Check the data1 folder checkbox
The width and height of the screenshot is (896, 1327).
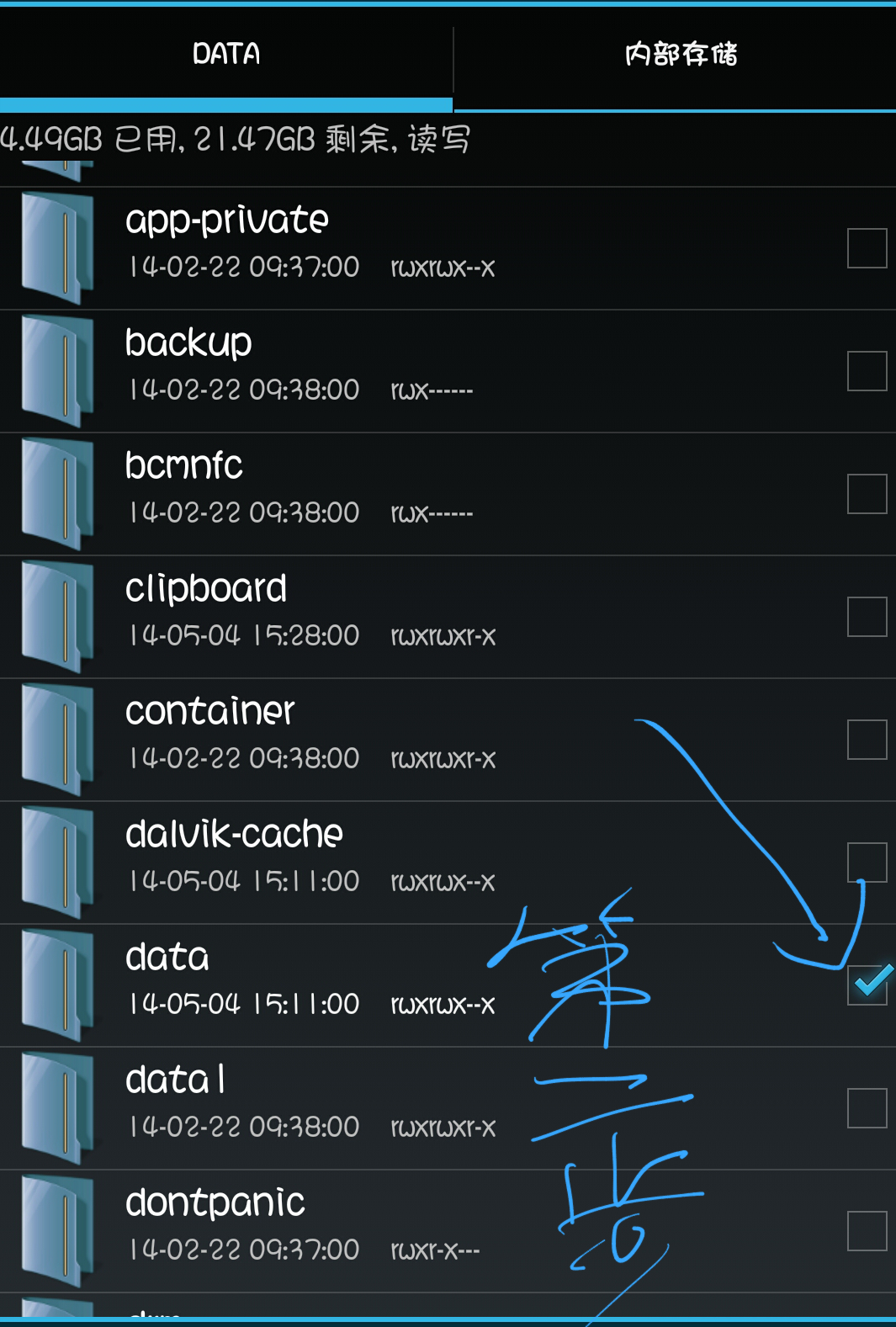tap(867, 1108)
